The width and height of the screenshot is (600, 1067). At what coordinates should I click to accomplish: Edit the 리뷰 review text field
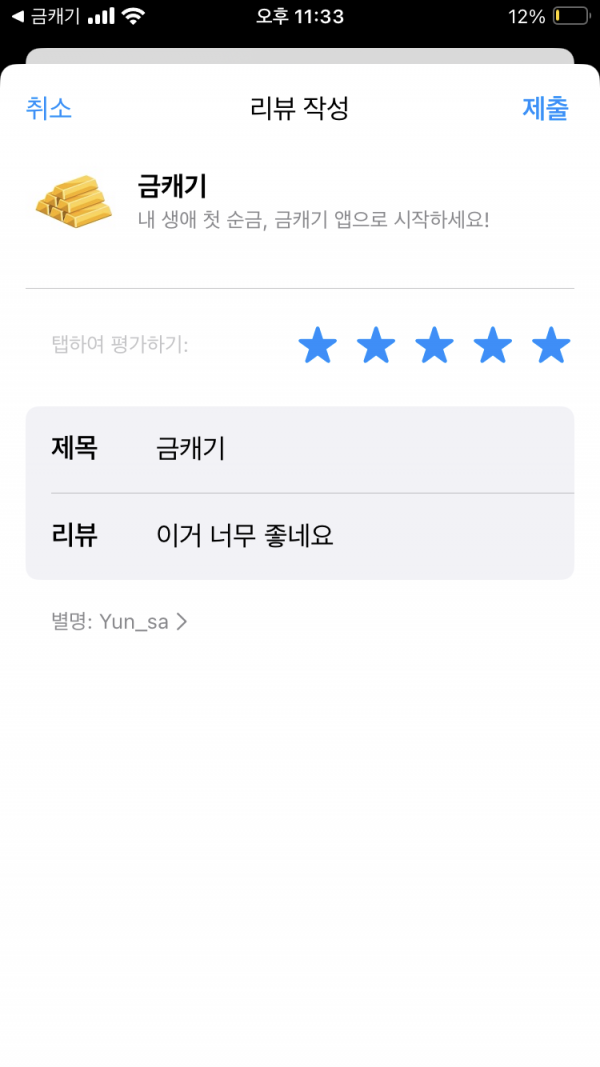coord(300,536)
